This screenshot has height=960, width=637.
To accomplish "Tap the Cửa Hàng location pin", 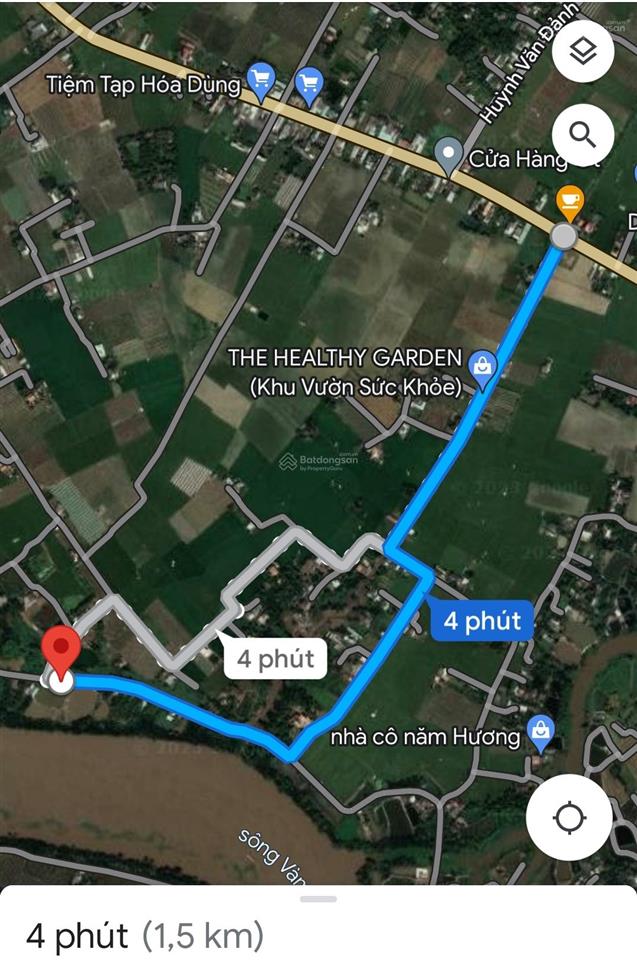I will pyautogui.click(x=450, y=157).
